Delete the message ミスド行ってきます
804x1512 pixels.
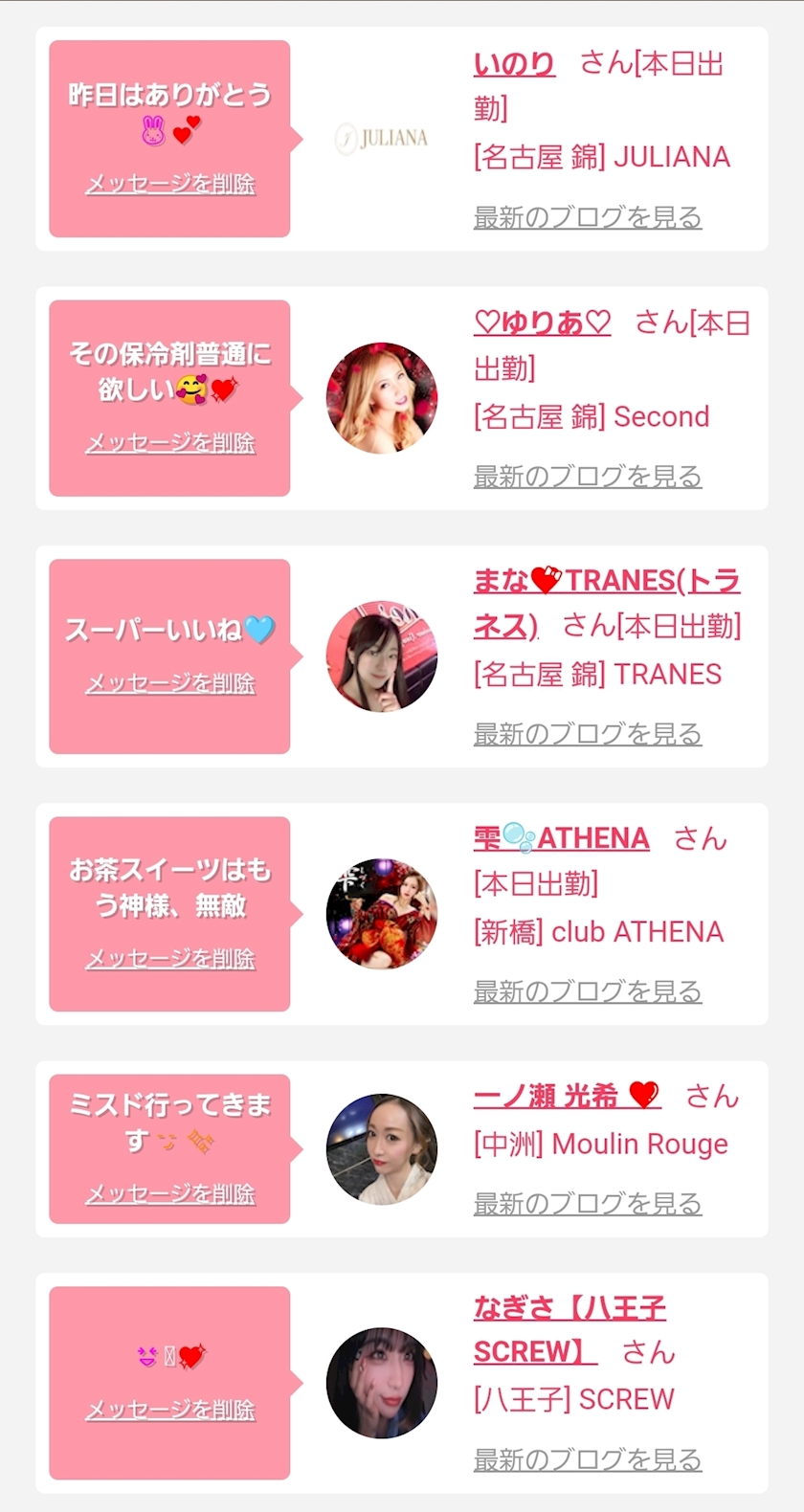(170, 1194)
